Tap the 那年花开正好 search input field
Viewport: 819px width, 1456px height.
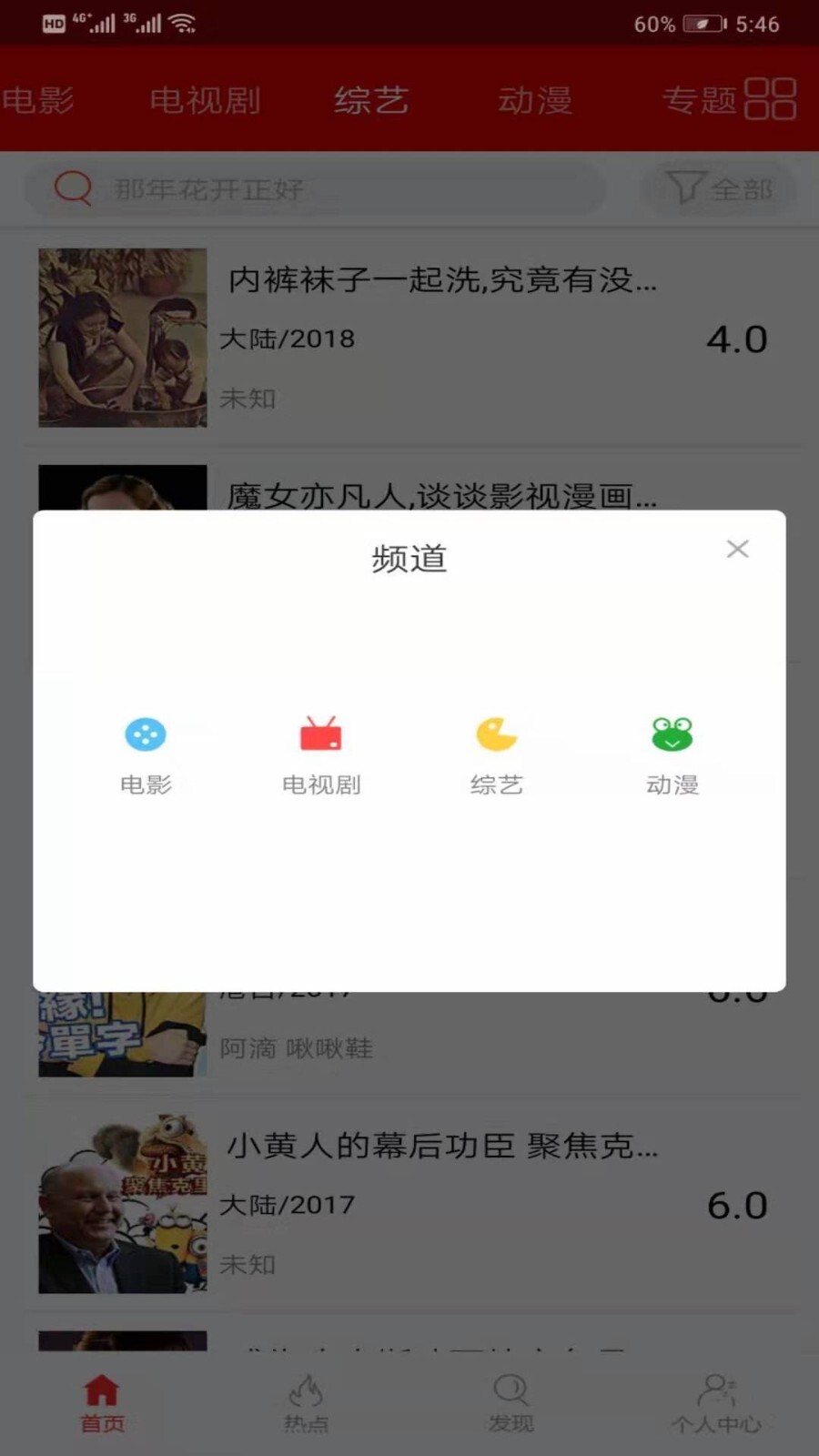click(273, 188)
